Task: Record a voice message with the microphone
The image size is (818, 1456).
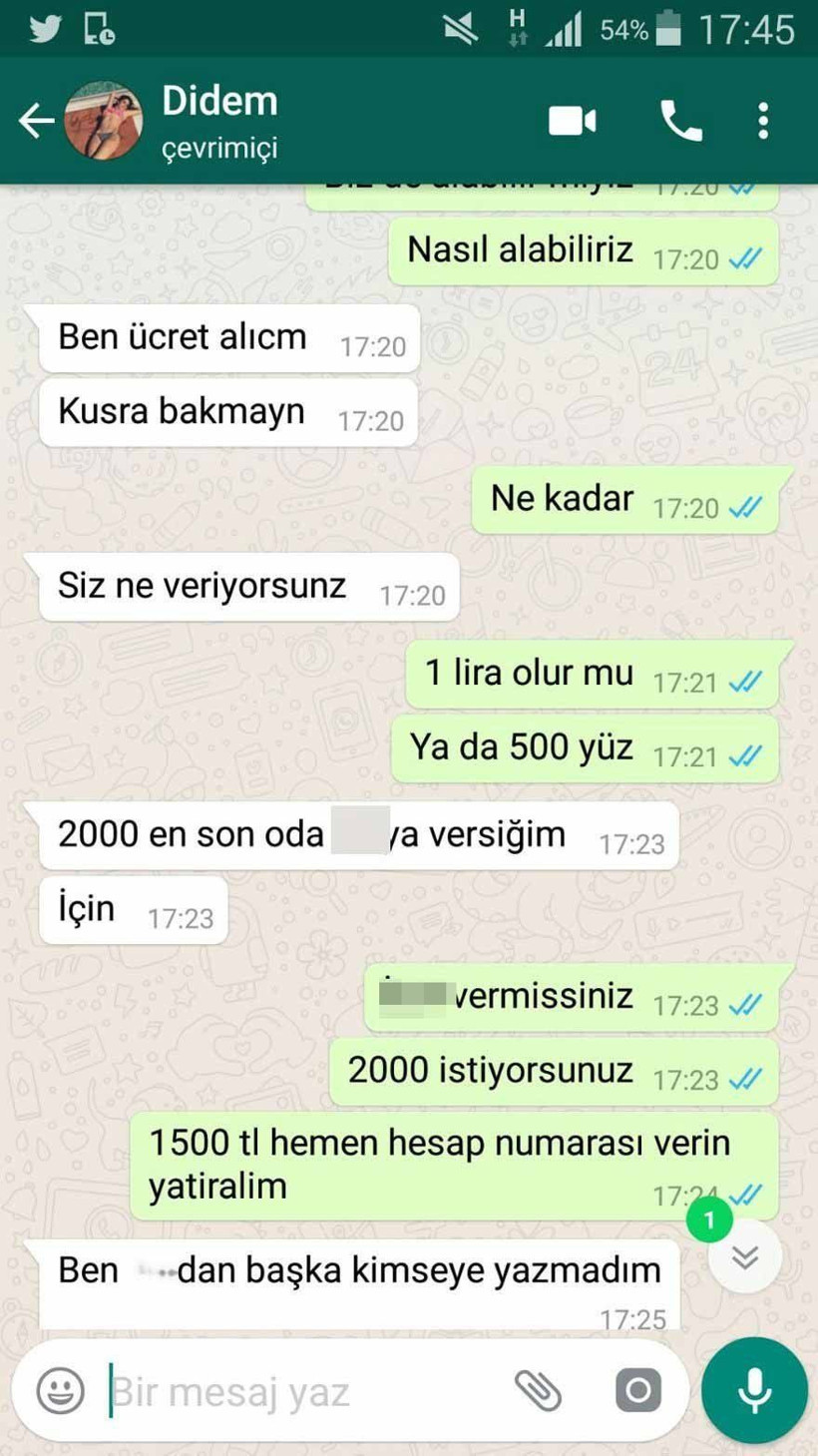Action: [x=754, y=1389]
